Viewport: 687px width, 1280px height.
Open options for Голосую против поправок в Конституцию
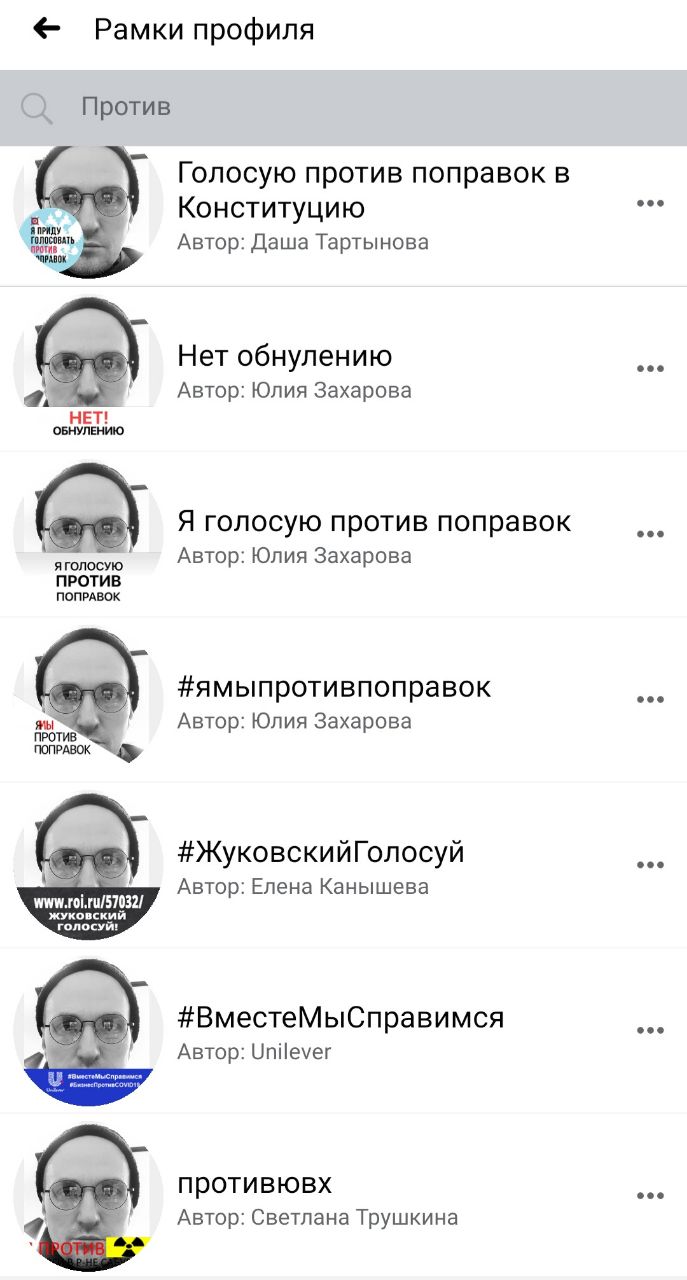[650, 203]
